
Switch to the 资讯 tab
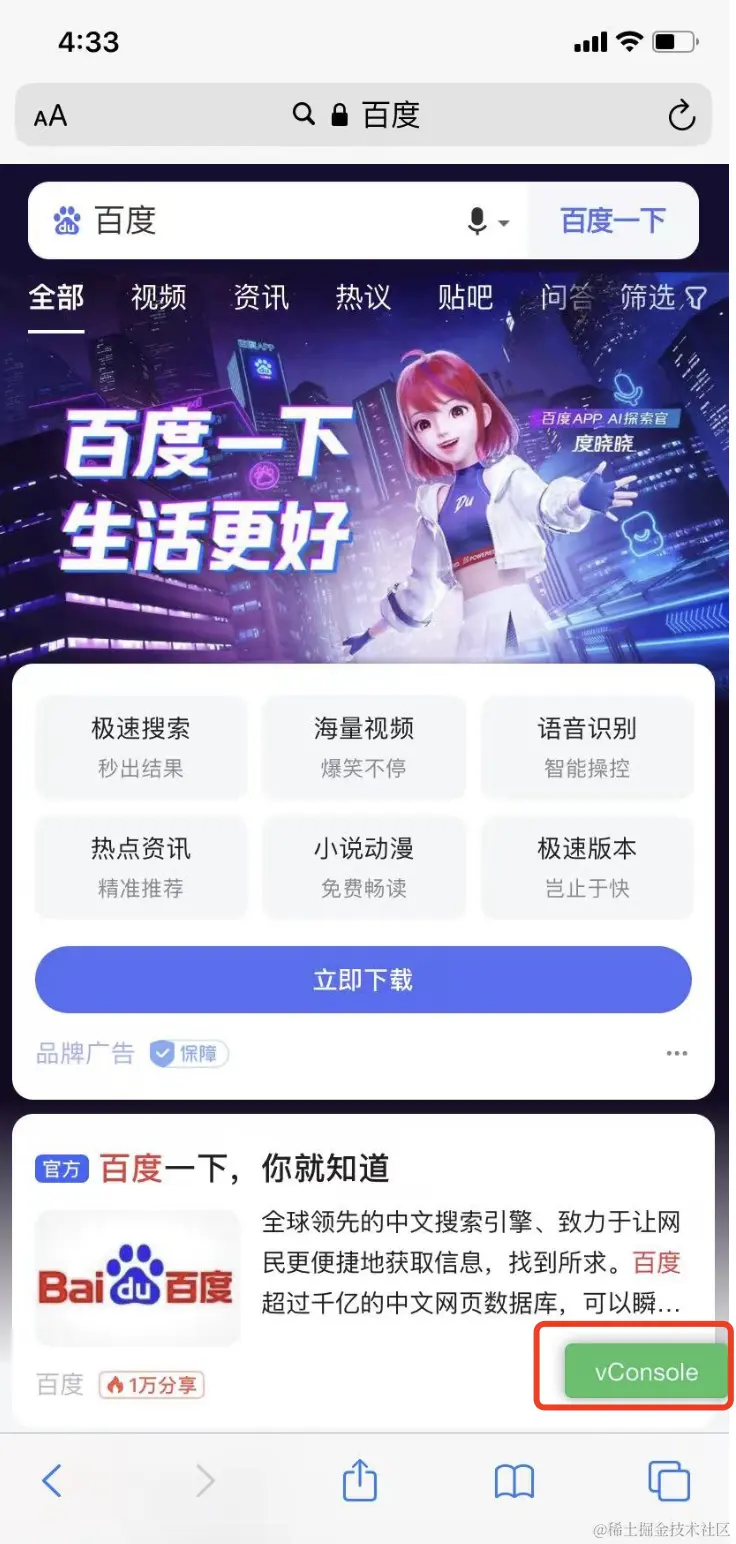pyautogui.click(x=261, y=297)
